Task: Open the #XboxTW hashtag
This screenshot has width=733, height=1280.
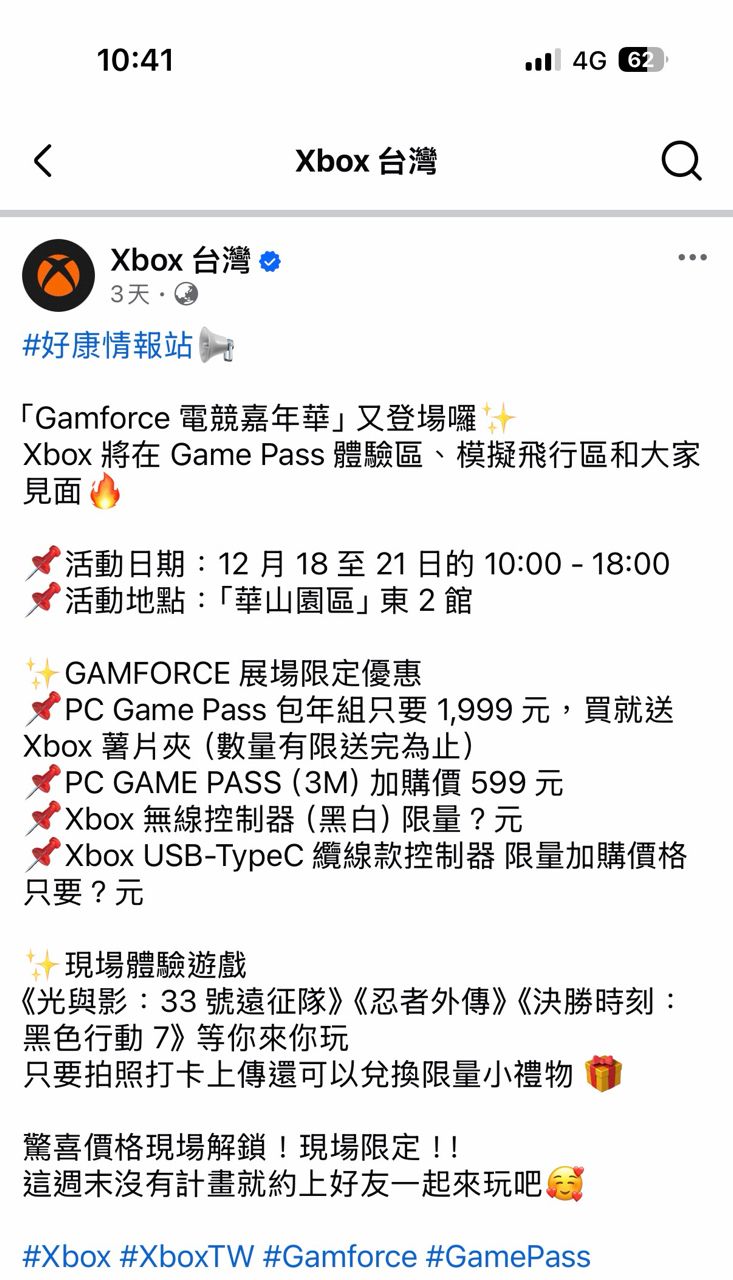Action: coord(187,1256)
